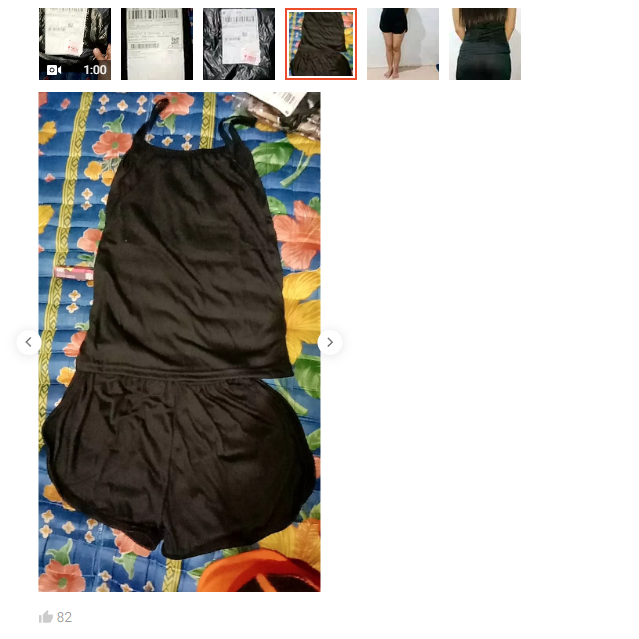The height and width of the screenshot is (639, 639).
Task: Like this review with thumbs up
Action: [46, 617]
